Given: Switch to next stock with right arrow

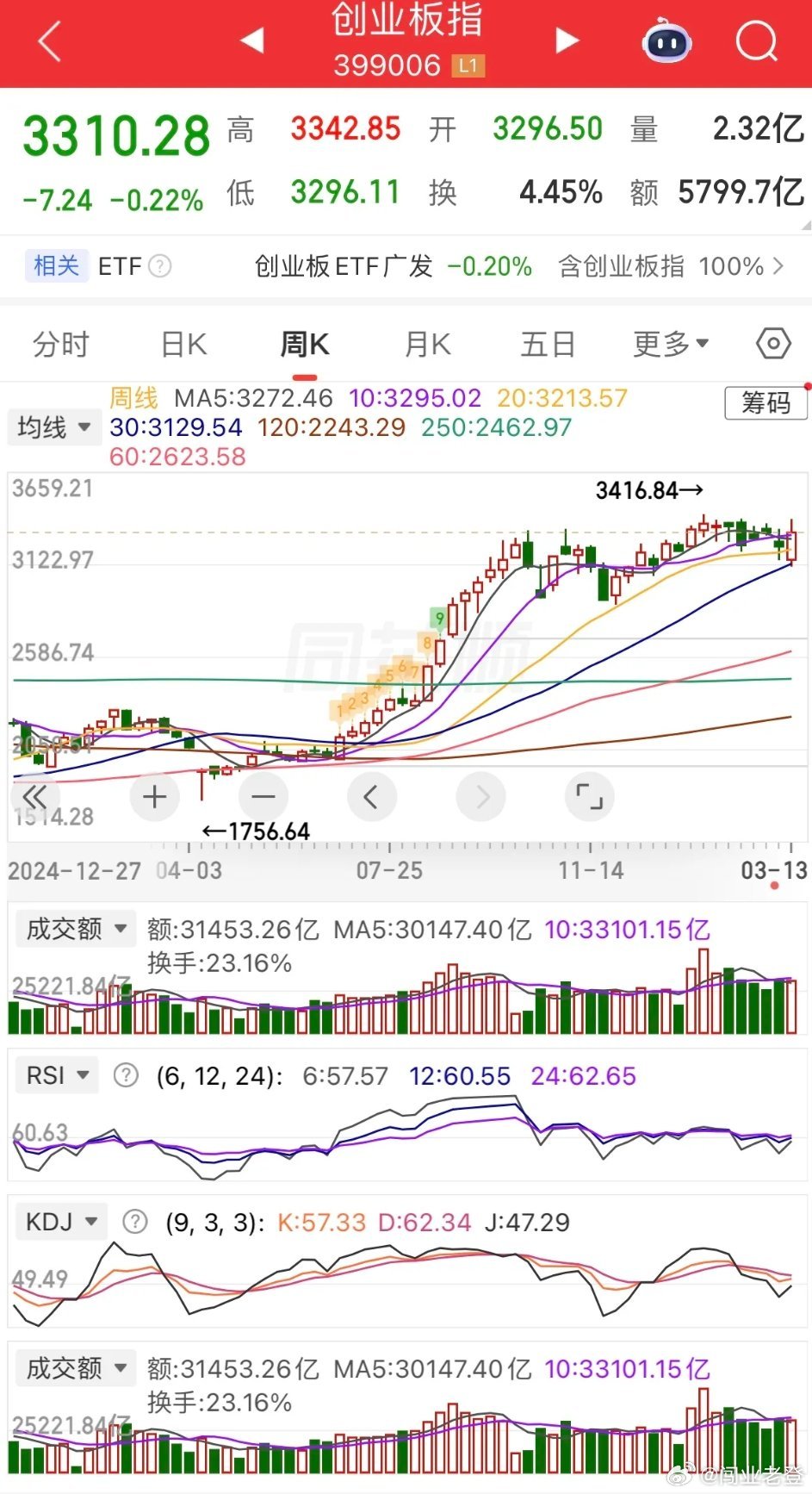Looking at the screenshot, I should click(x=566, y=42).
